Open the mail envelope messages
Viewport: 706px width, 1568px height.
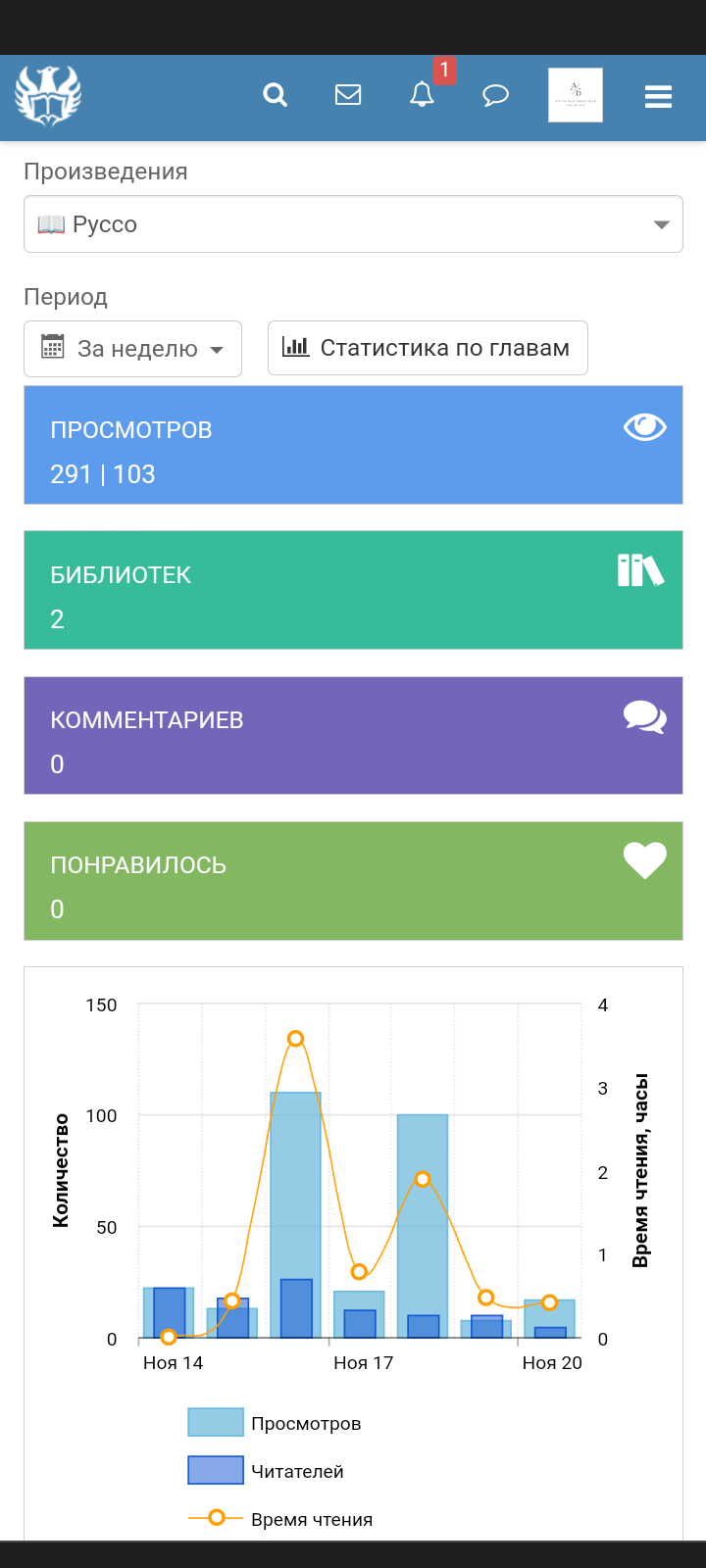[x=348, y=95]
